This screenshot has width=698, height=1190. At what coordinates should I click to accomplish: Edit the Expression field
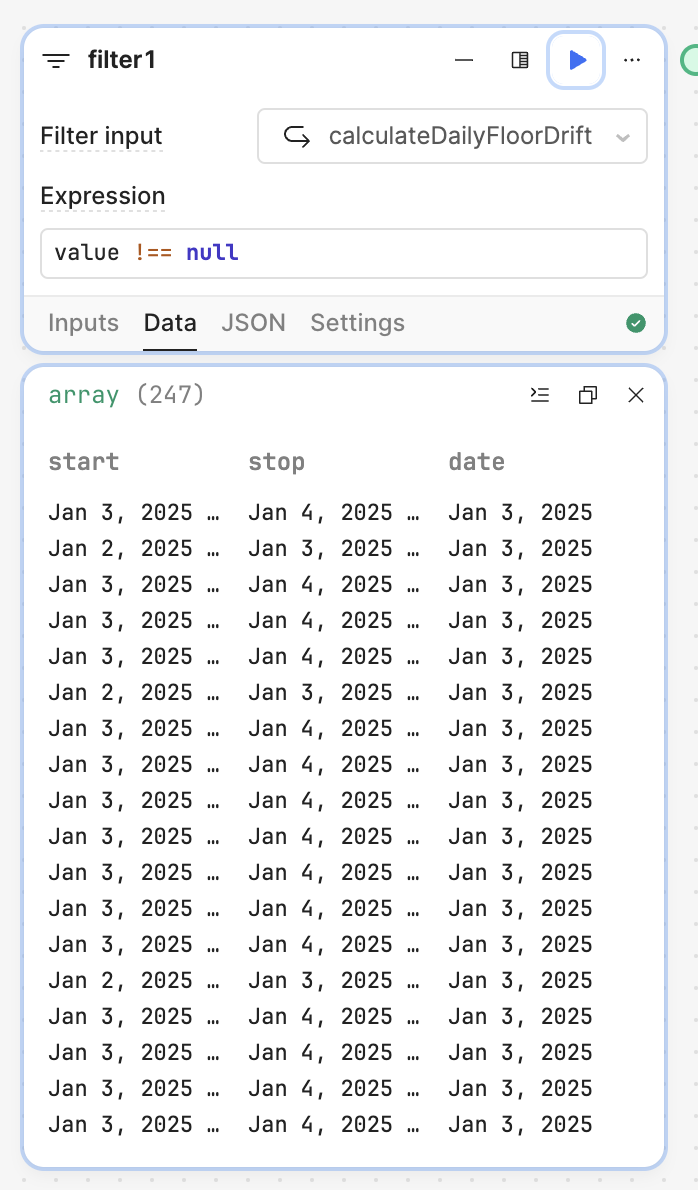pyautogui.click(x=344, y=253)
